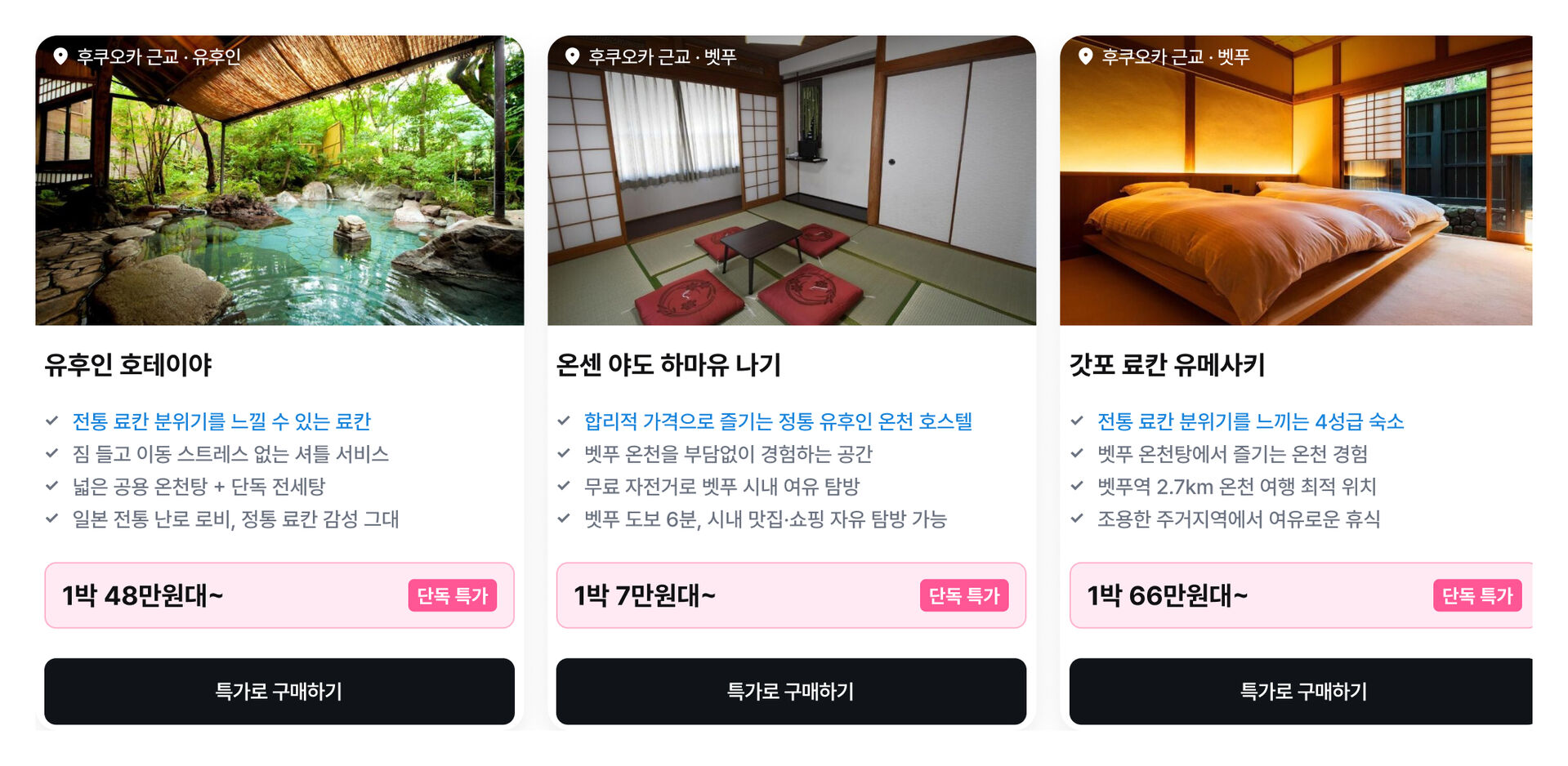Tap 특가로 구매하기 under 유후인 호테이야

point(279,691)
